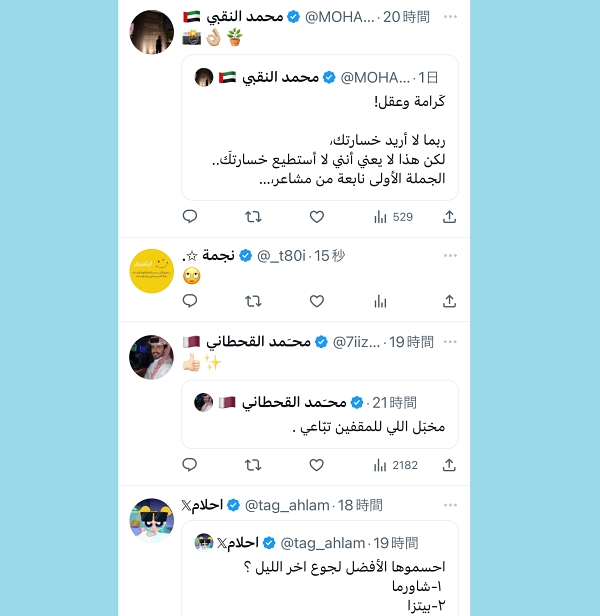This screenshot has height=616, width=600.
Task: Open نجمة's profile picture
Action: pos(152,270)
